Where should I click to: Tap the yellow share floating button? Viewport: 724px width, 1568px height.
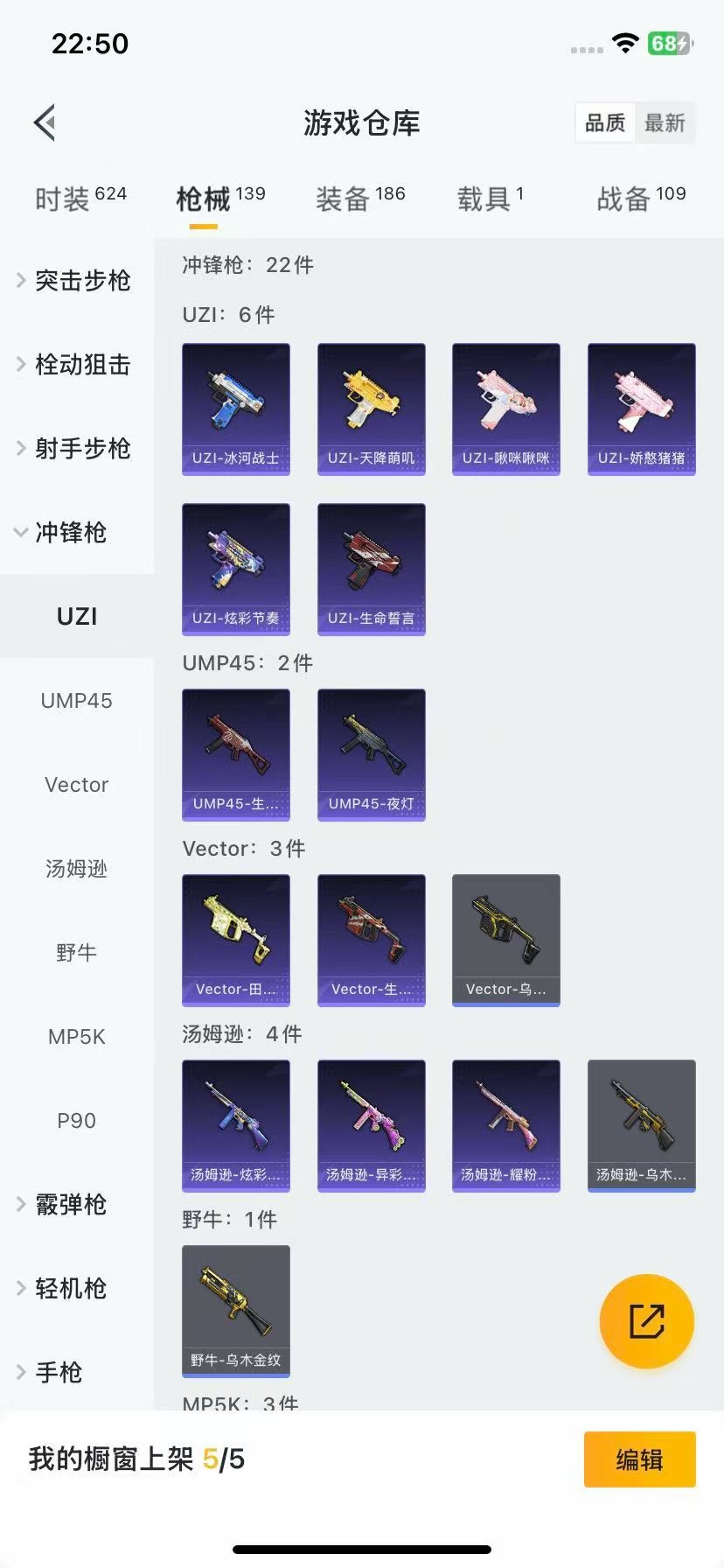click(x=647, y=1321)
